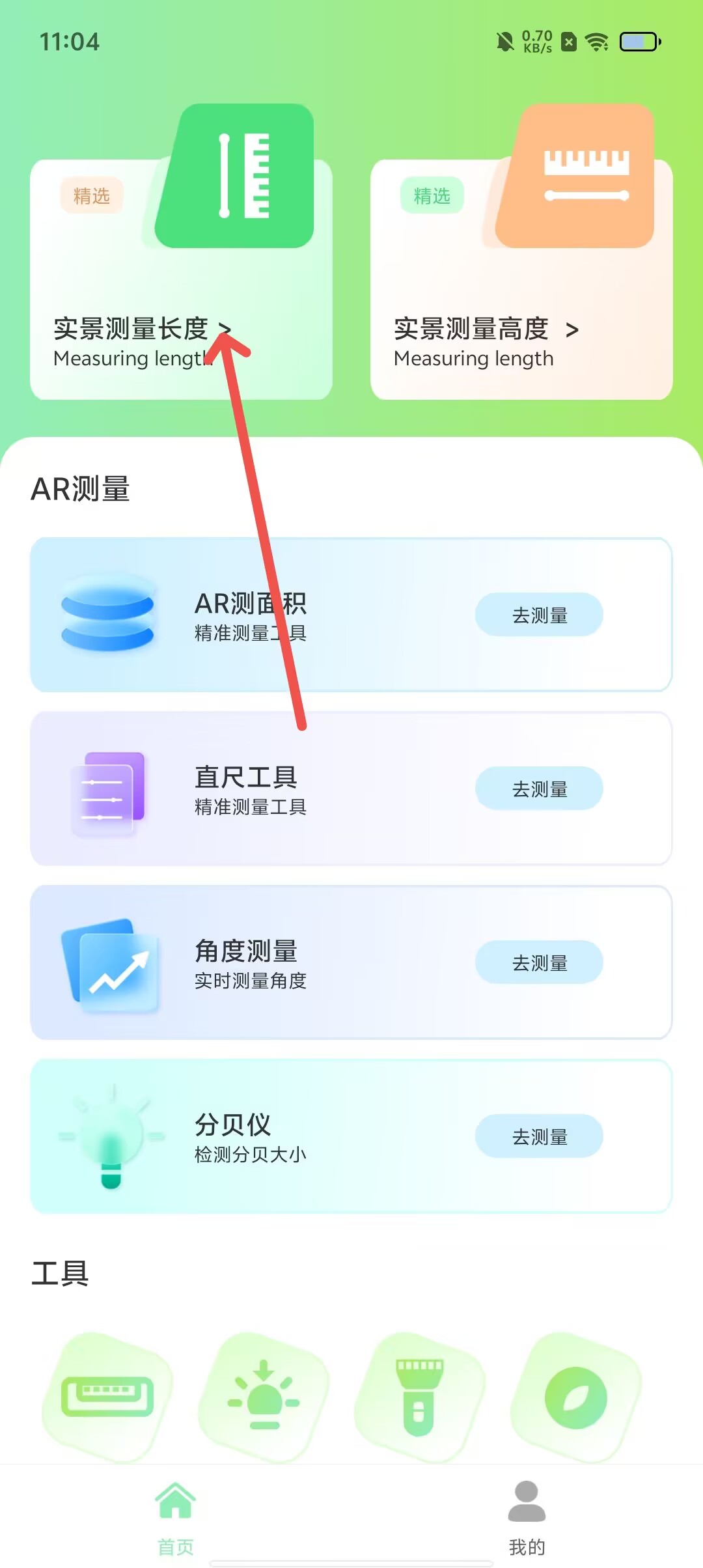Tap 去测量 for 直尺工具
Image resolution: width=703 pixels, height=1568 pixels.
pos(539,789)
